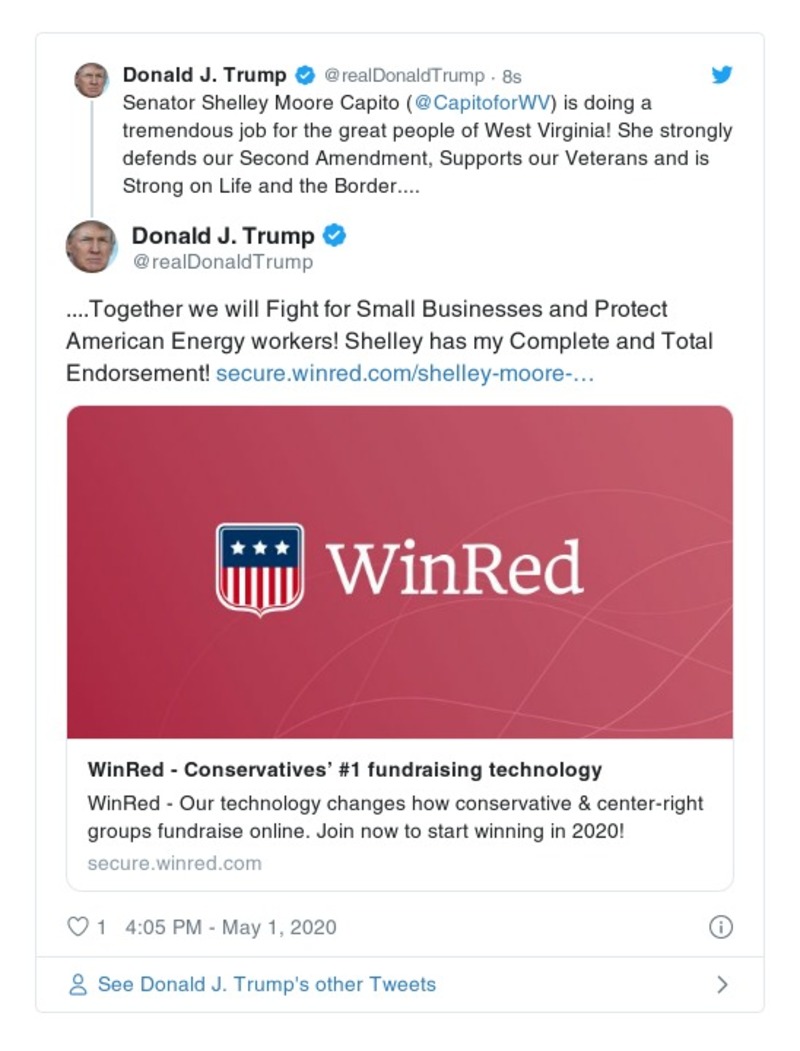Click the second tweet's profile picture

pyautogui.click(x=93, y=245)
